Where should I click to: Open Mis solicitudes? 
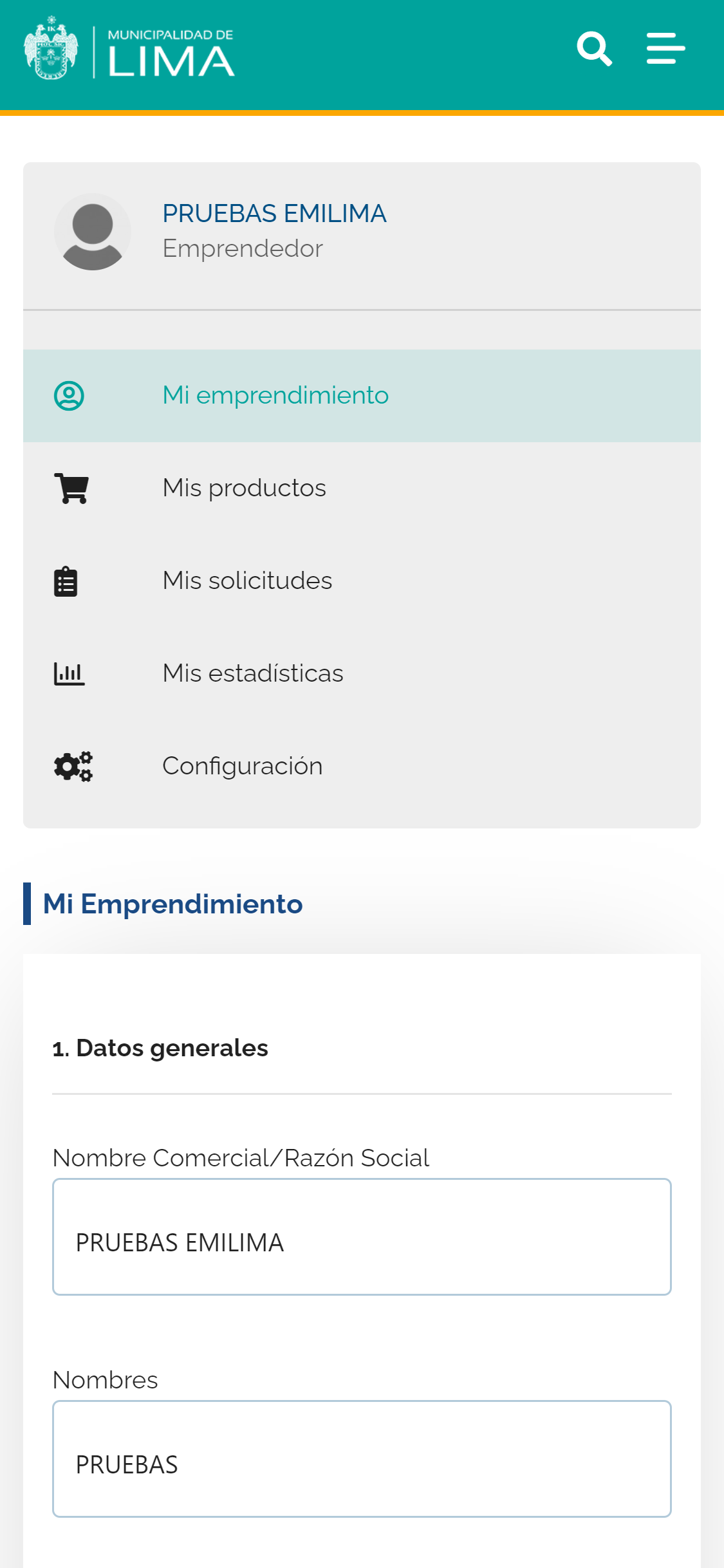click(x=362, y=581)
